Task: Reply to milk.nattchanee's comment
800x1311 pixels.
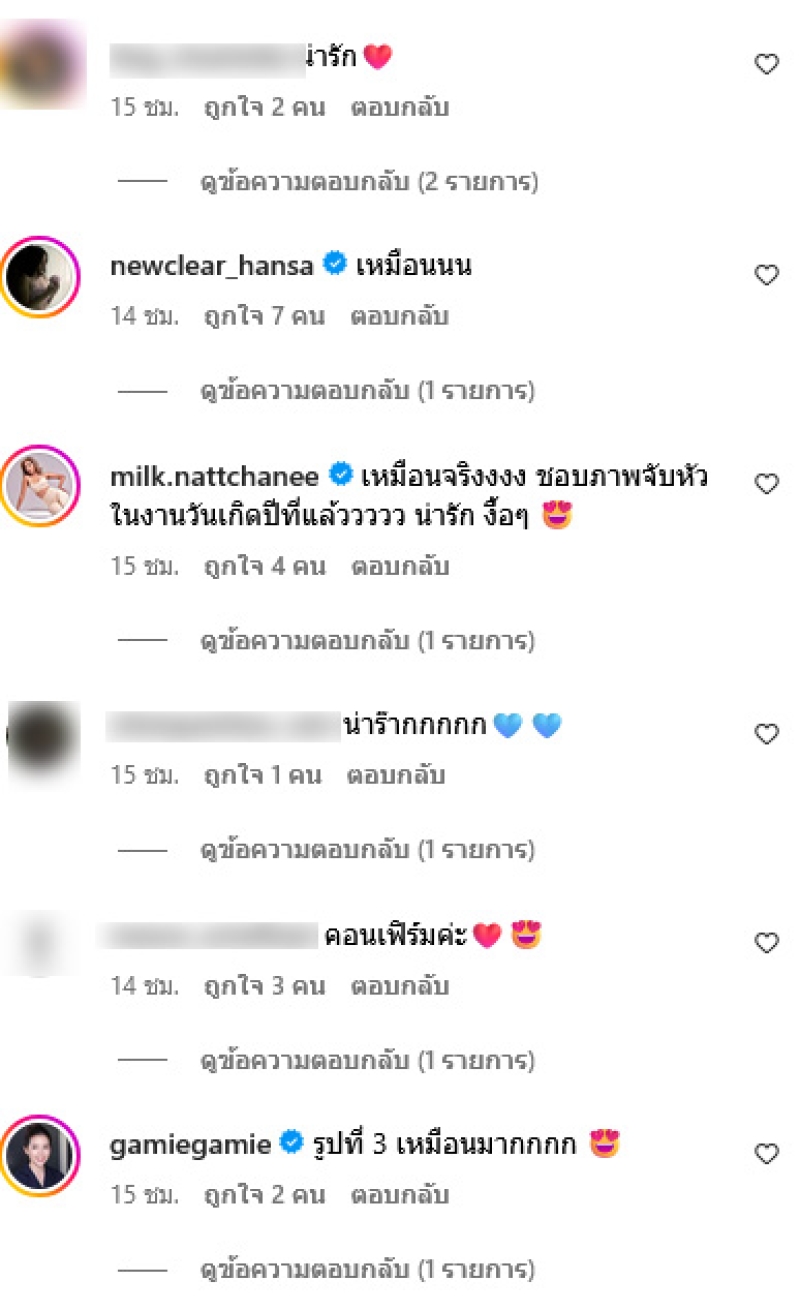Action: click(x=399, y=567)
